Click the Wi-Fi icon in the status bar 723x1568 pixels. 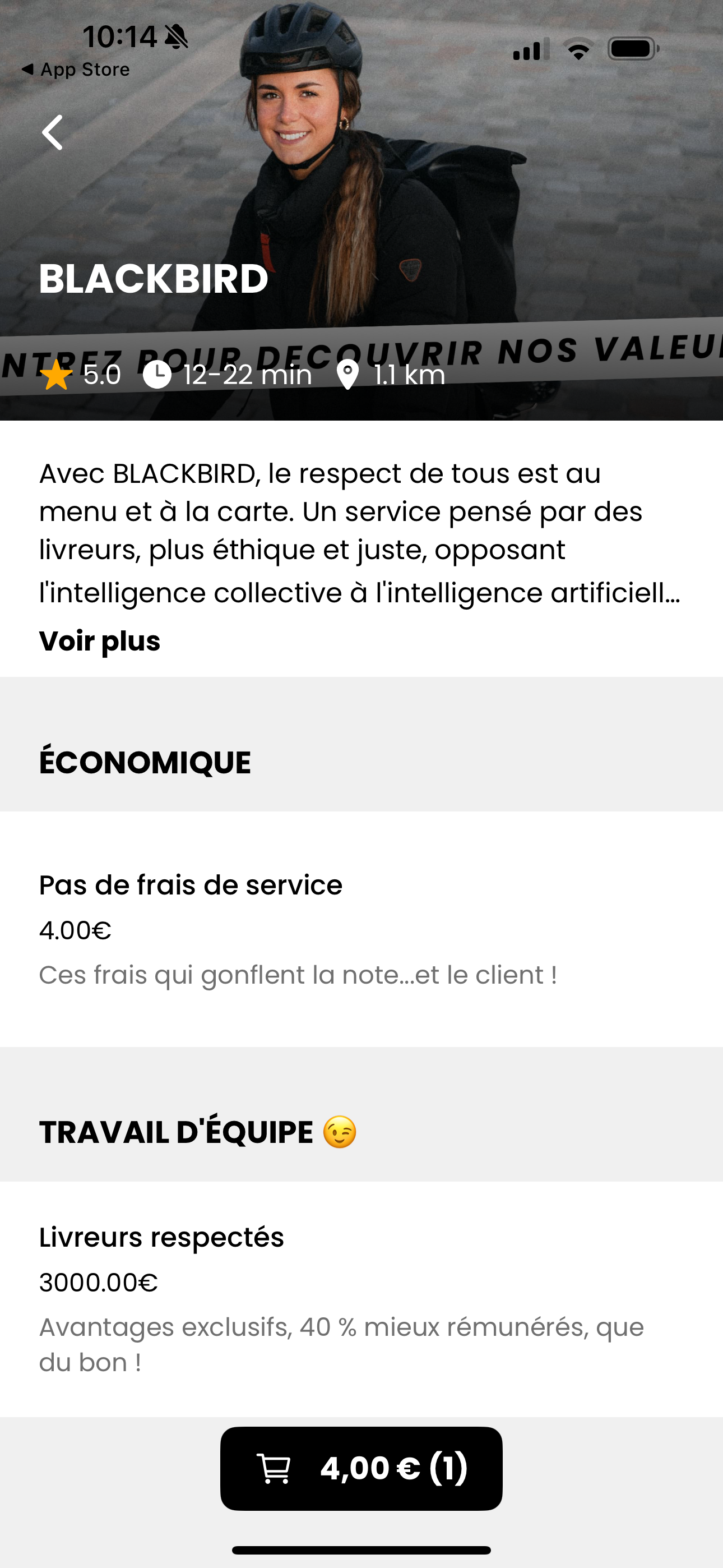pos(580,50)
